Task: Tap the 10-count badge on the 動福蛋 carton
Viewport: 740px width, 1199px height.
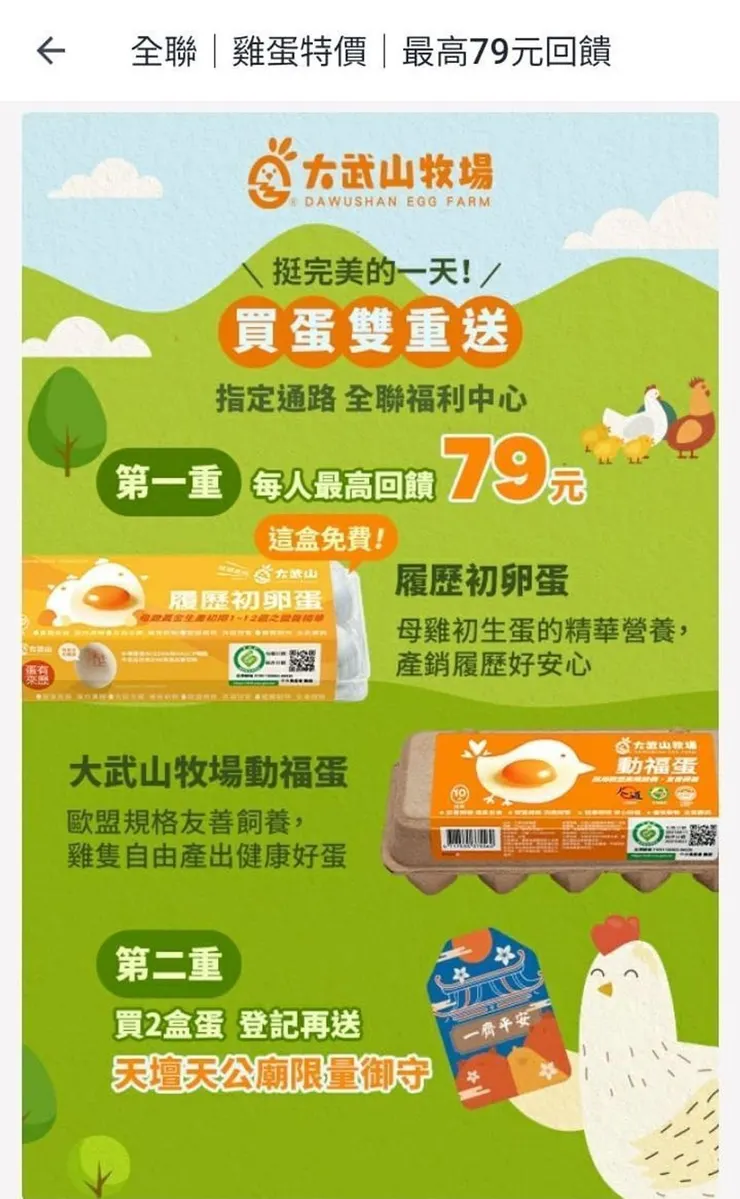Action: [458, 793]
